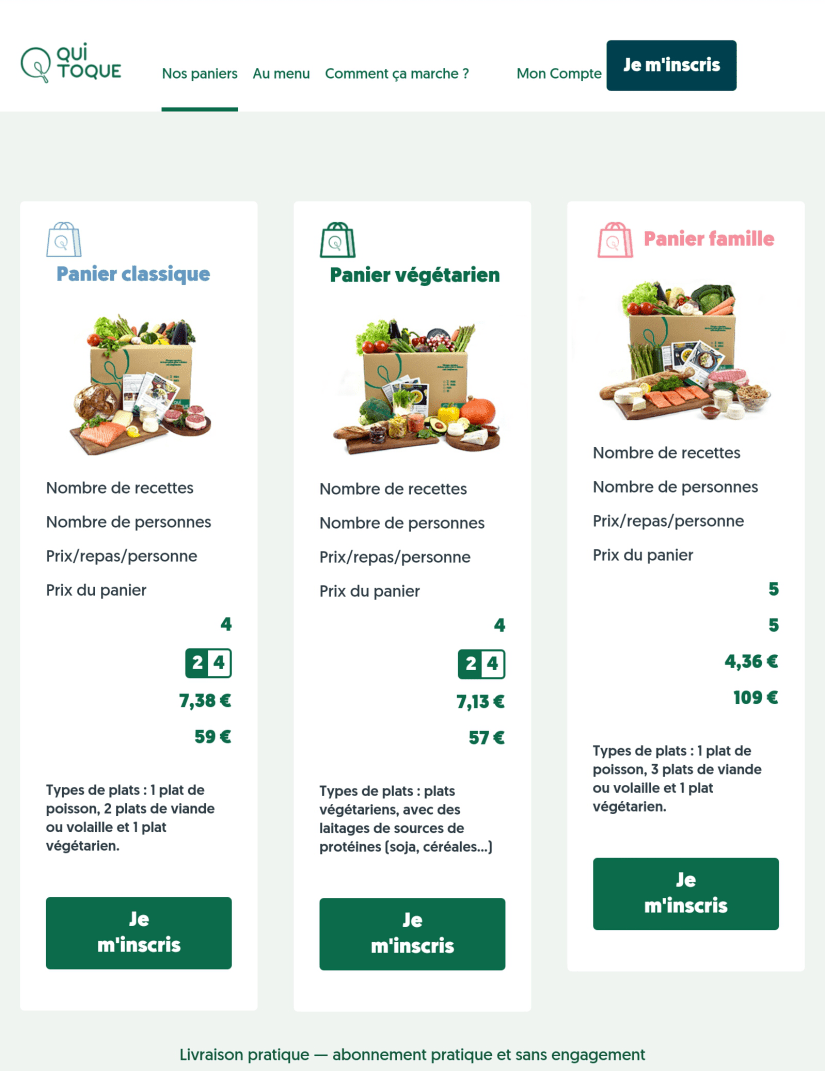Screen dimensions: 825x1071
Task: Select 2 people for Panier classique
Action: (198, 663)
